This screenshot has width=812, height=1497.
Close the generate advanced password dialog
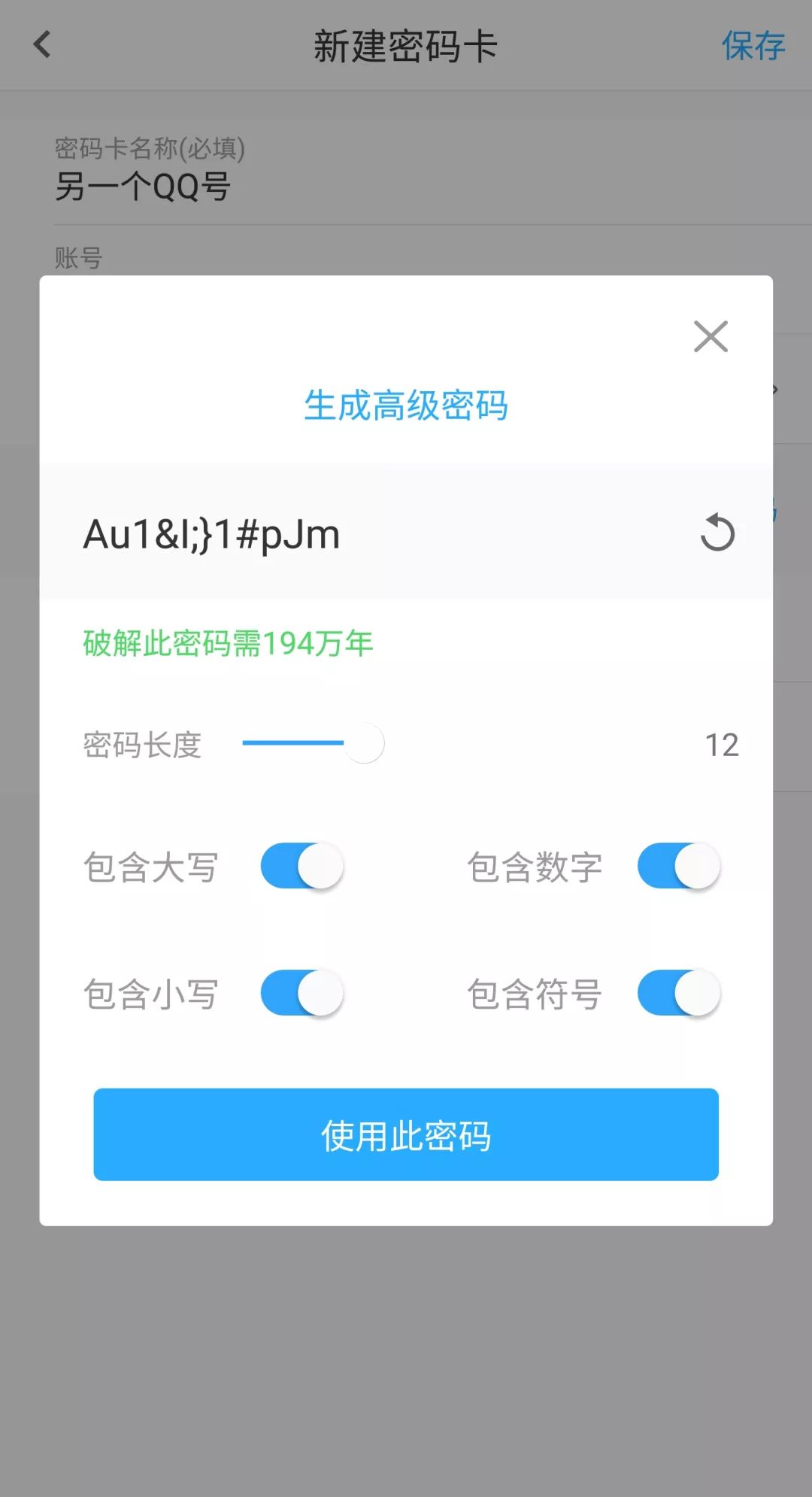pyautogui.click(x=710, y=336)
